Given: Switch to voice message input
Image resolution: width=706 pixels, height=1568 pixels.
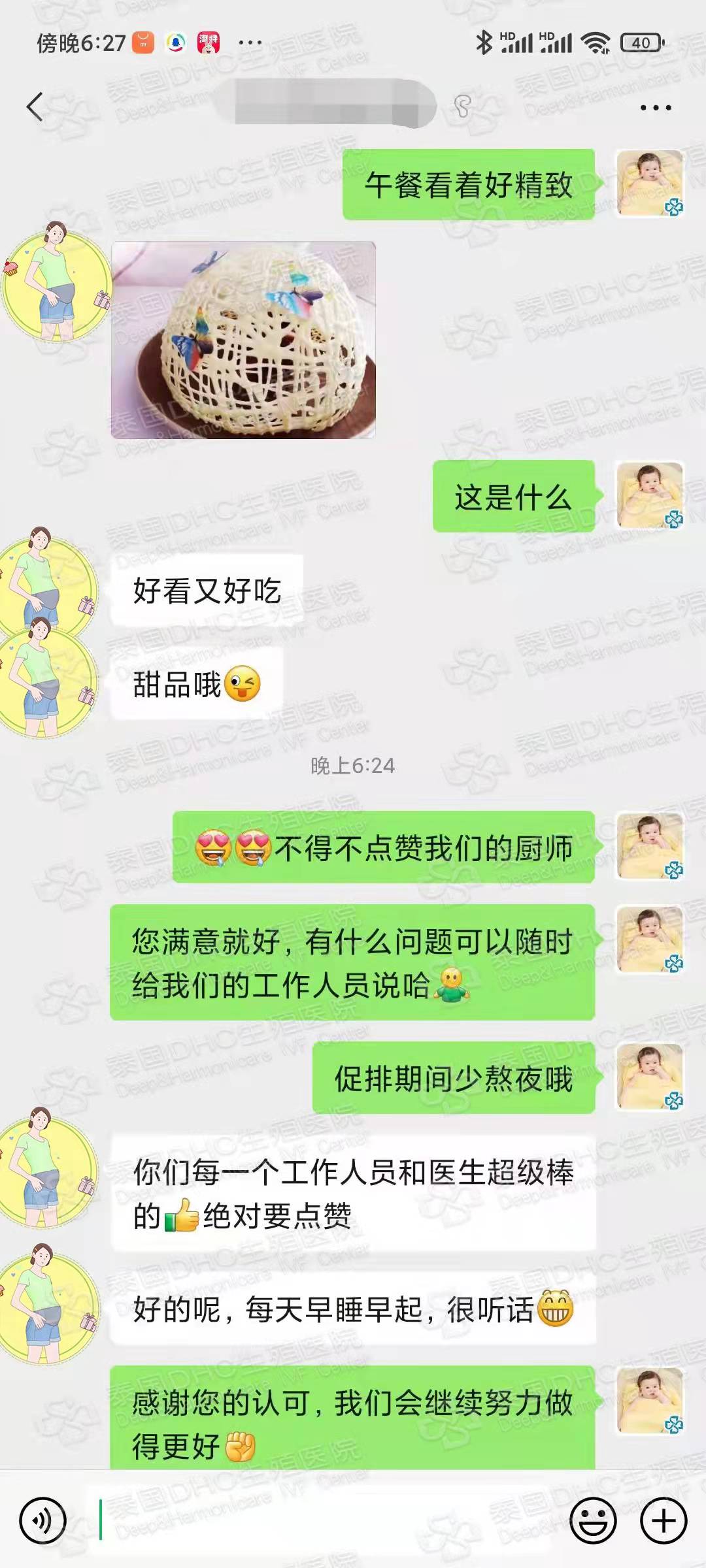Looking at the screenshot, I should tap(43, 1520).
